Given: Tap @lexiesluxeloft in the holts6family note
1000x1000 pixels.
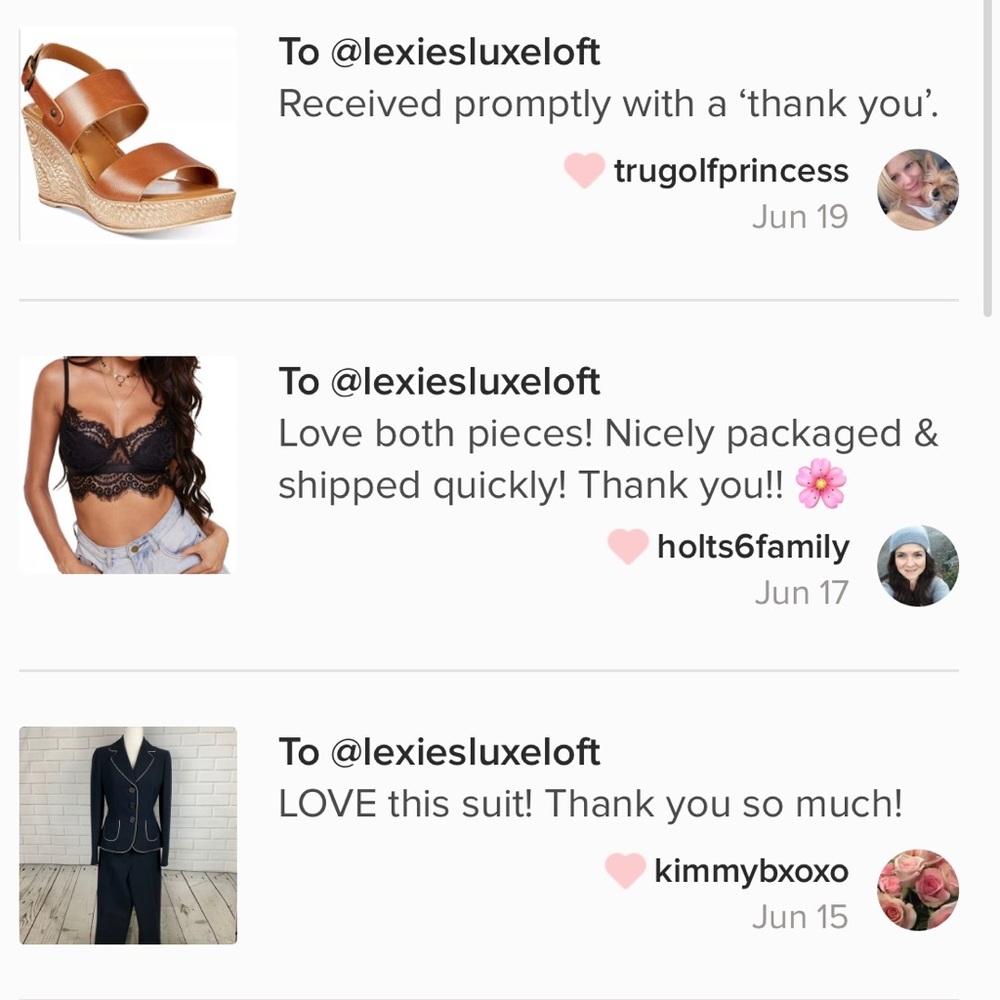Looking at the screenshot, I should click(x=465, y=381).
